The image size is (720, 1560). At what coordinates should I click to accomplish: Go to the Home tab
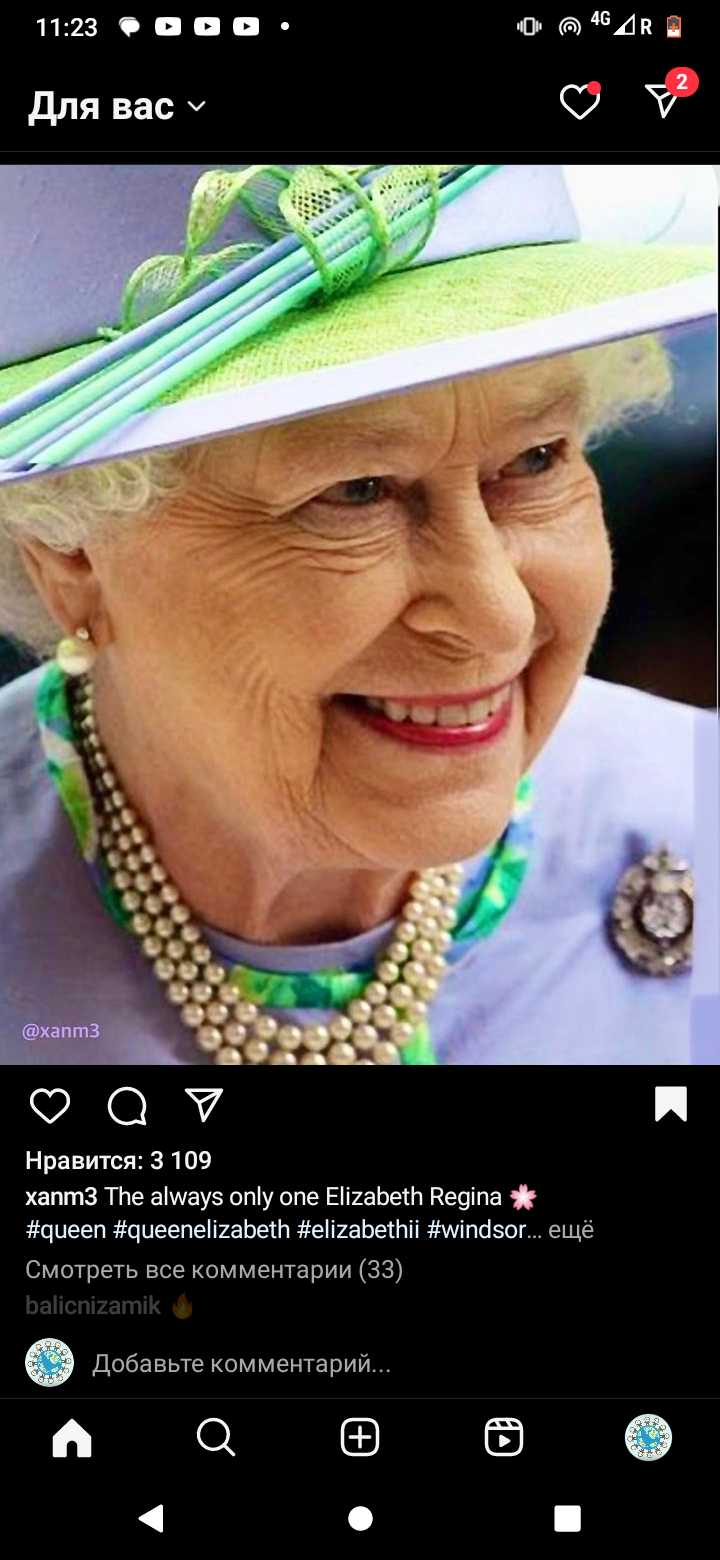72,1438
